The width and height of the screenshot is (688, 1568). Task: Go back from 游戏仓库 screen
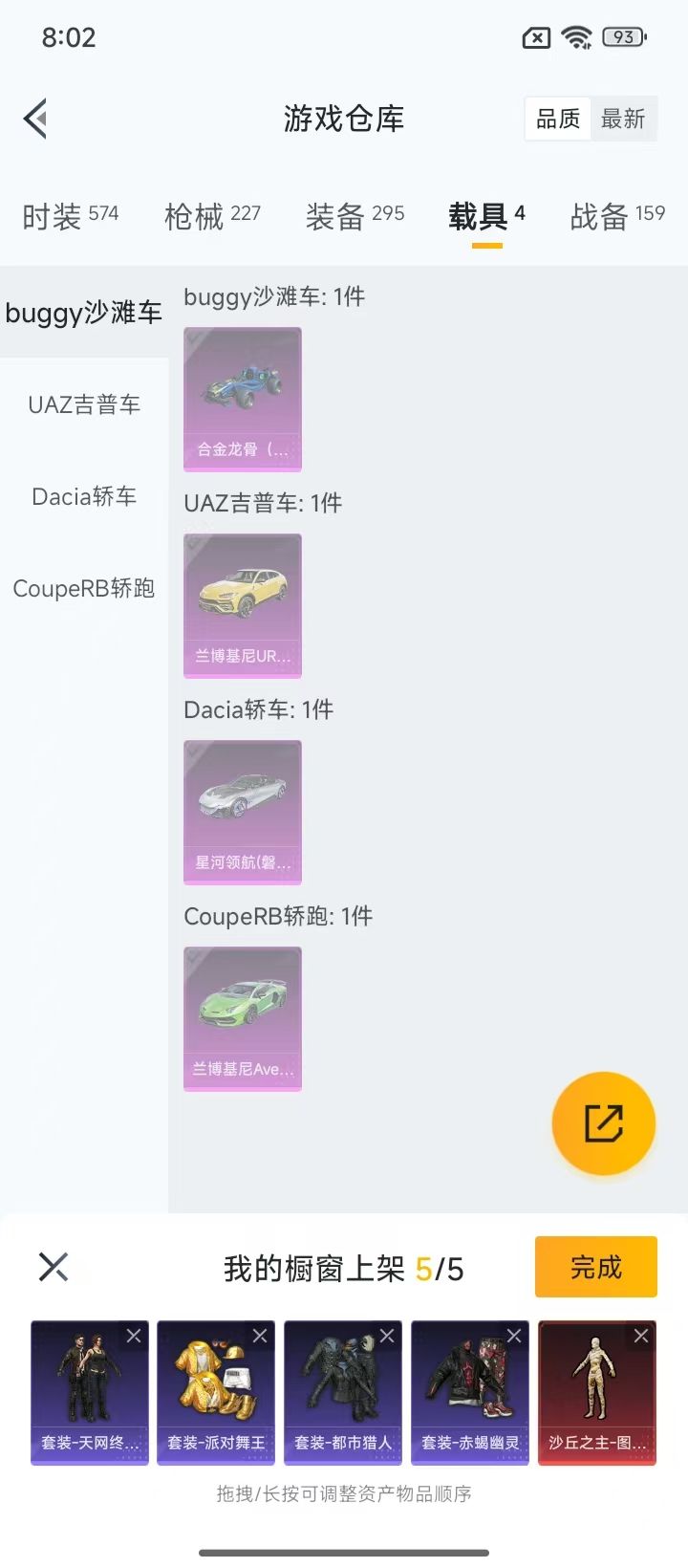coord(36,120)
